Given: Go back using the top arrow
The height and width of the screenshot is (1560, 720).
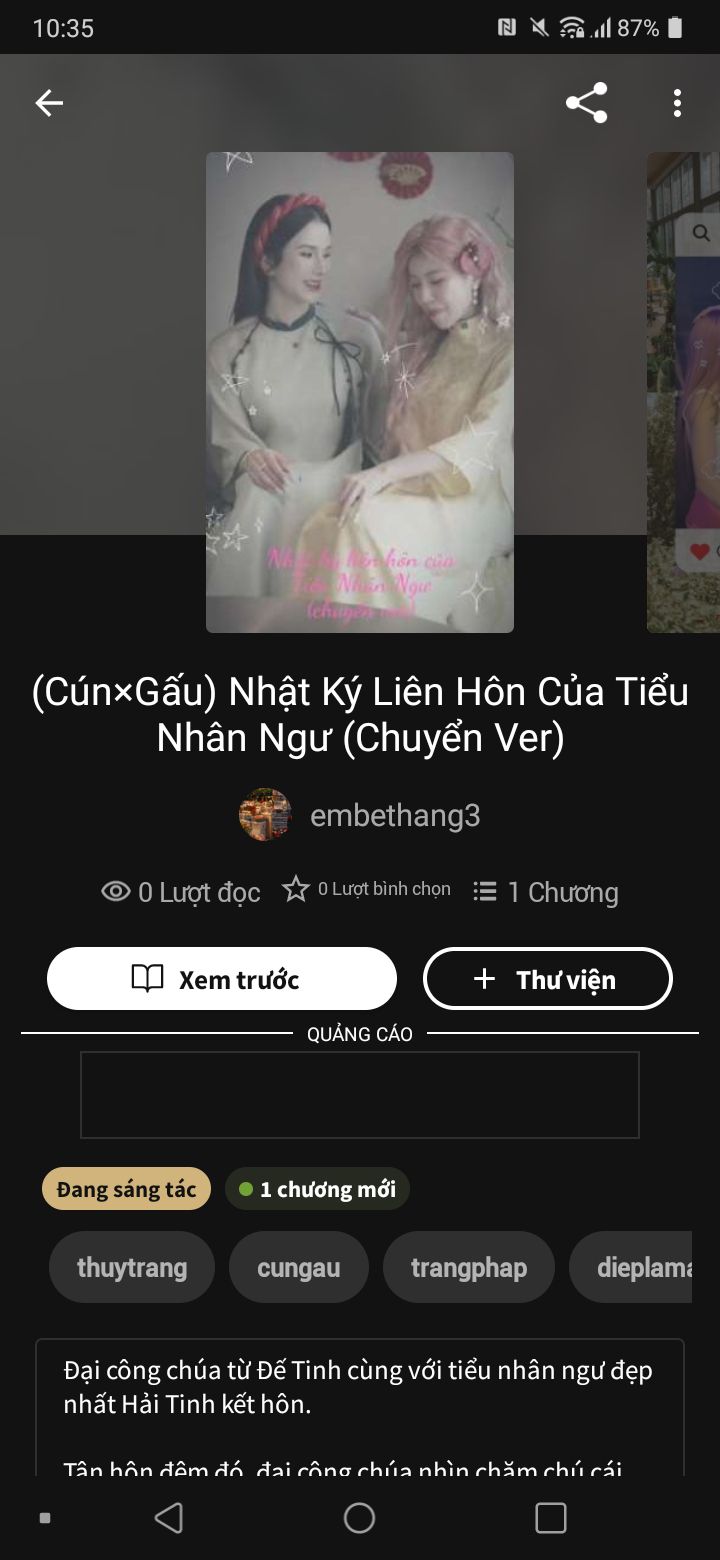Looking at the screenshot, I should [49, 103].
